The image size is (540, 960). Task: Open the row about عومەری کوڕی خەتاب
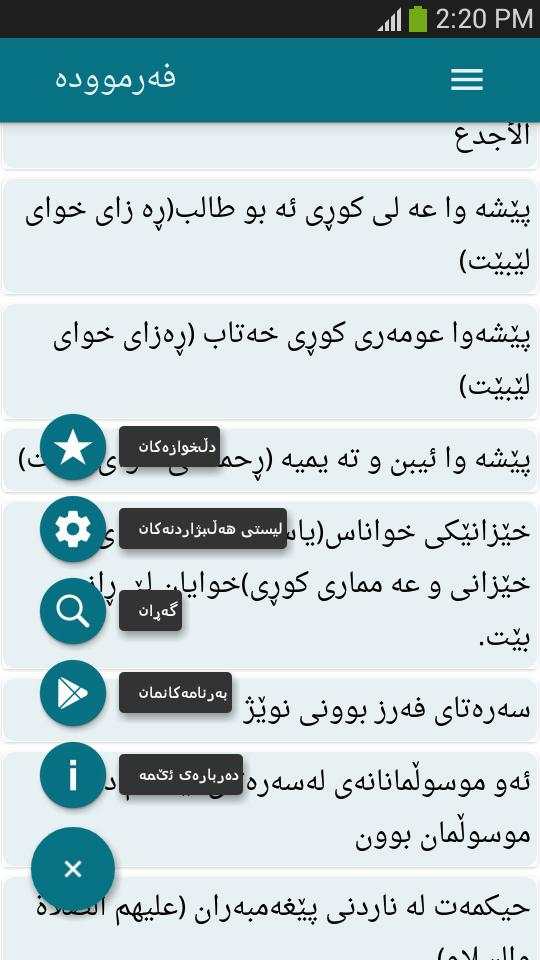[x=270, y=362]
